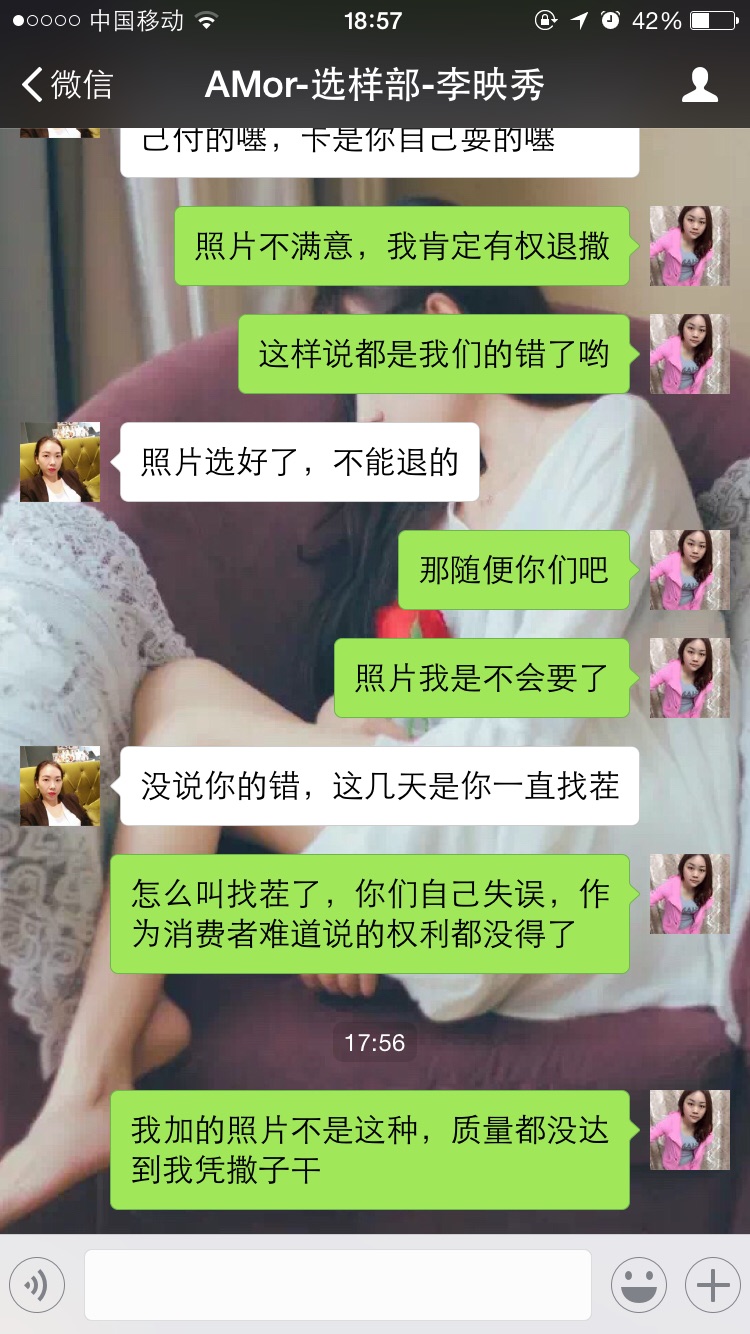Tap avatar beside 照片不满意 message

point(690,246)
